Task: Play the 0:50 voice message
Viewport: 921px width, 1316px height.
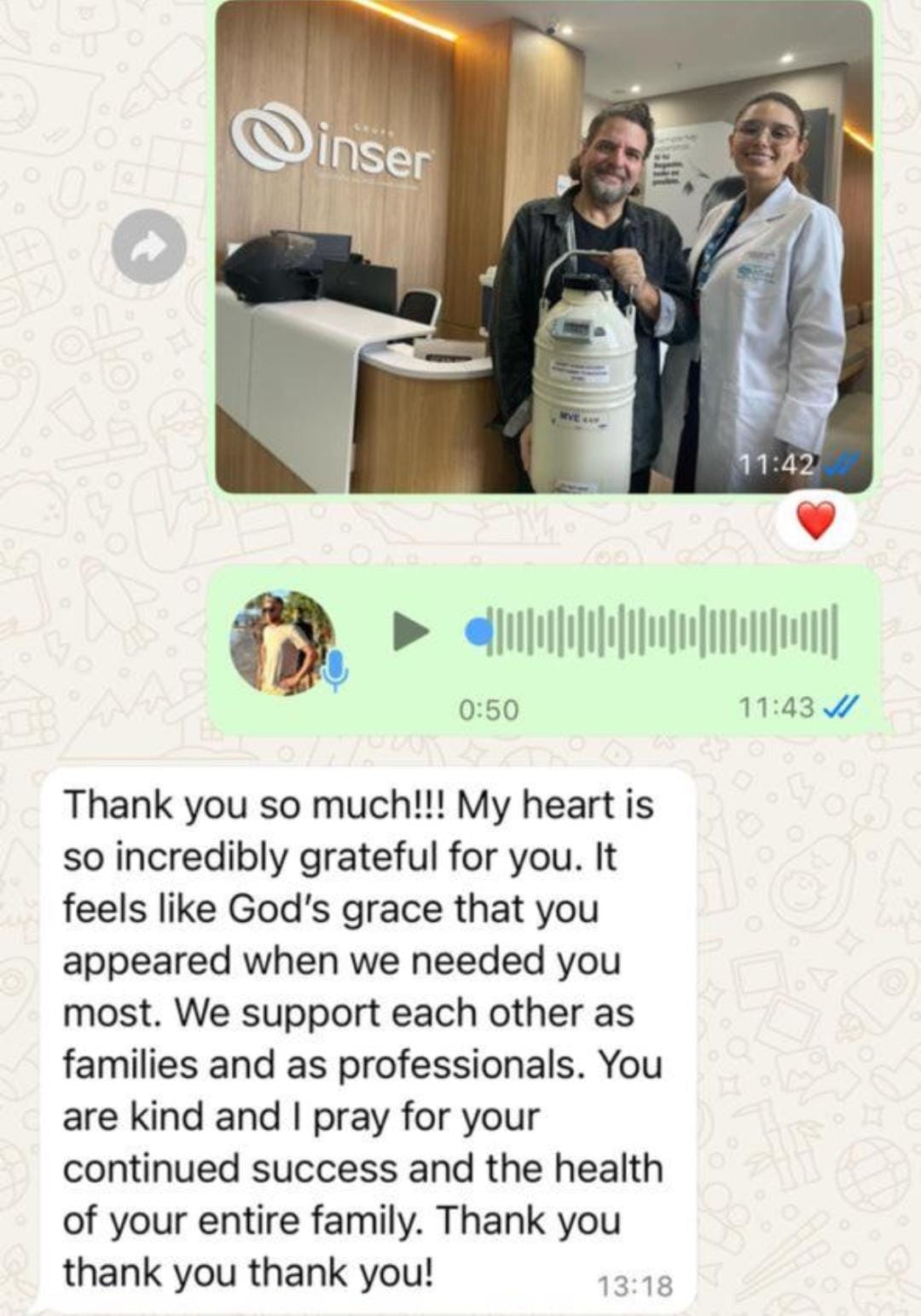Action: [x=411, y=632]
